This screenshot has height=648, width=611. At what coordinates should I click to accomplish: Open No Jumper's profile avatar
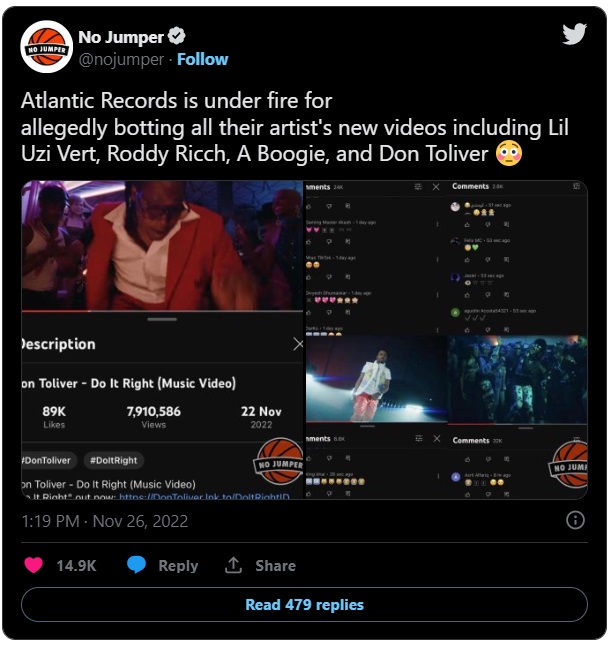pos(46,47)
